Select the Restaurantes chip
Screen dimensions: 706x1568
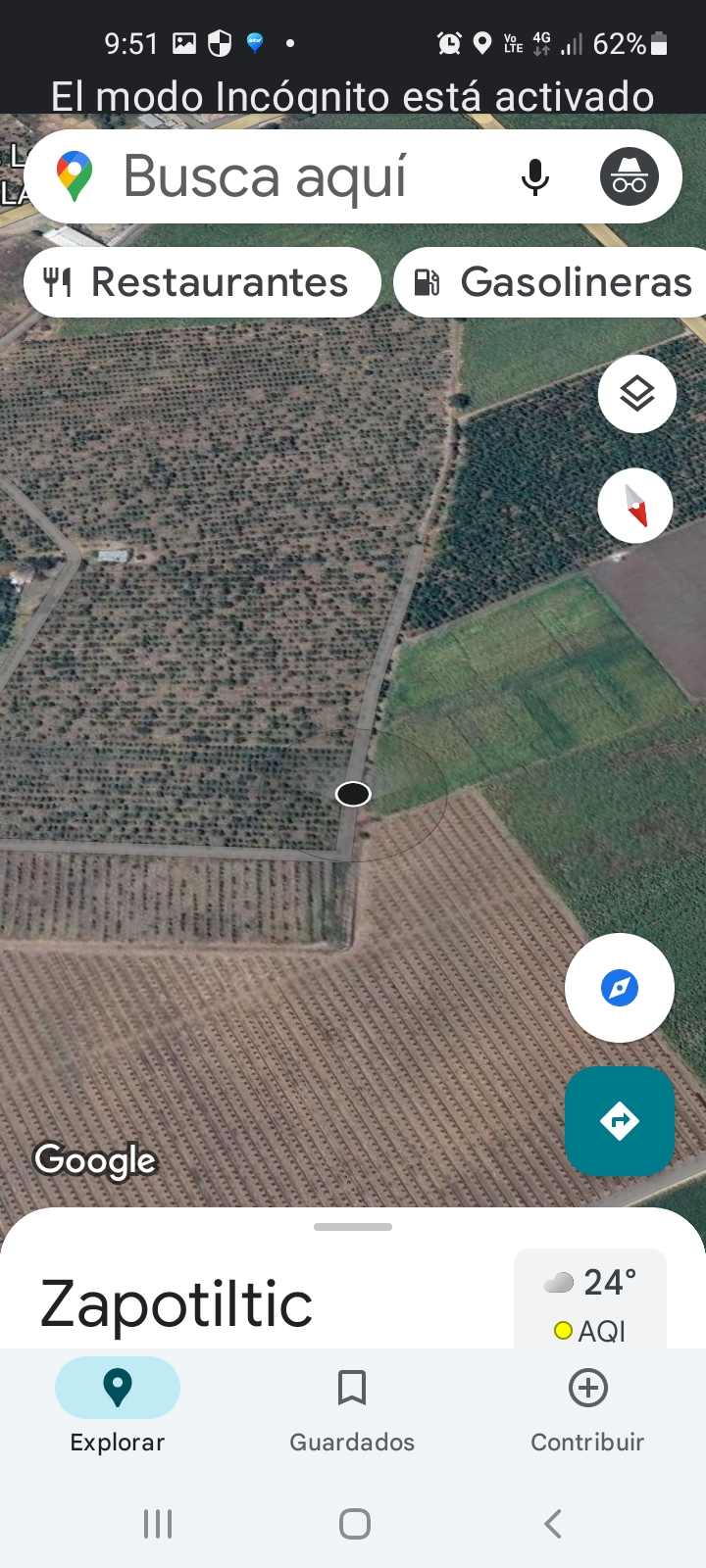point(202,282)
